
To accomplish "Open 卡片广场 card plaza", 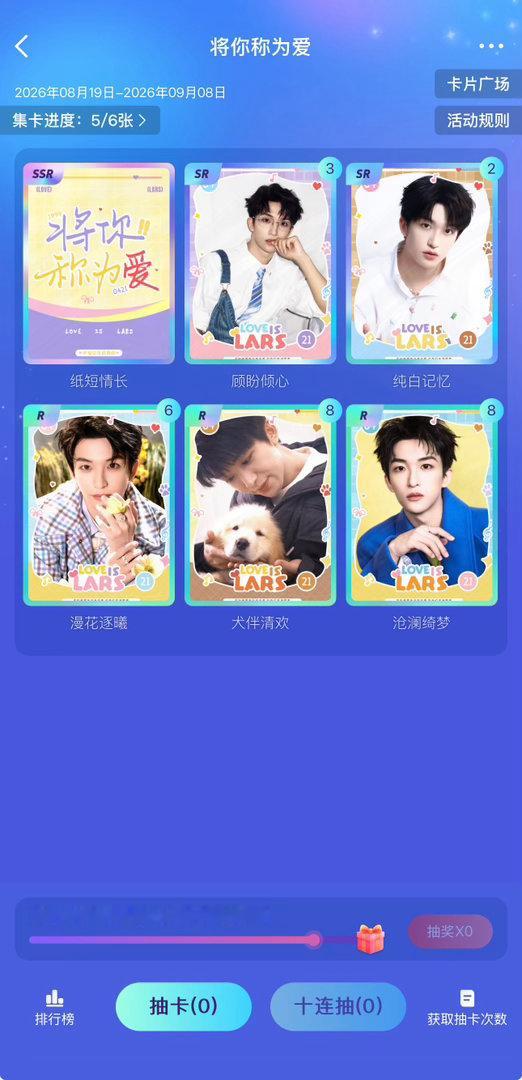I will (478, 84).
